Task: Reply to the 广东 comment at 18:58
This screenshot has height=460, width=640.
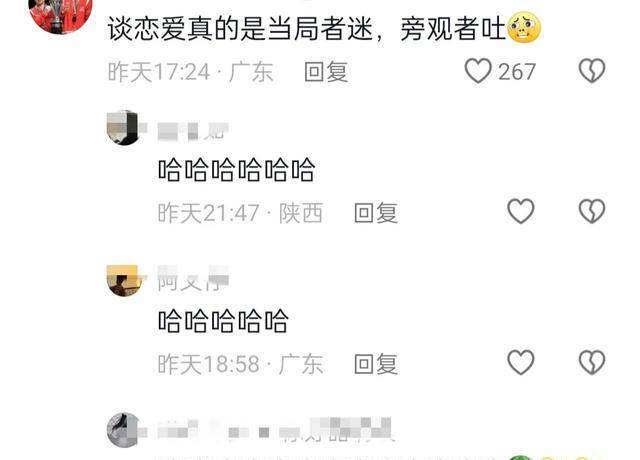Action: 377,363
